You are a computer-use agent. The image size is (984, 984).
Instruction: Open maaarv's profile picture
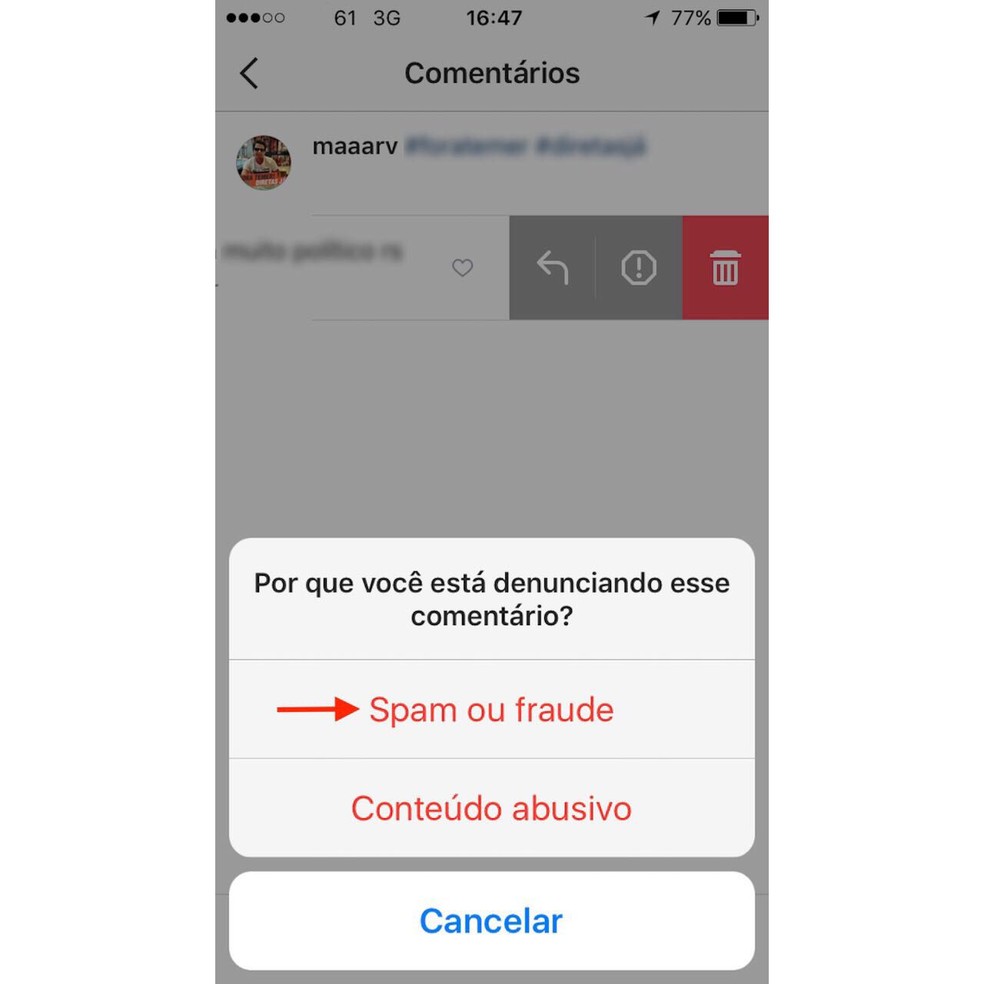pos(264,163)
